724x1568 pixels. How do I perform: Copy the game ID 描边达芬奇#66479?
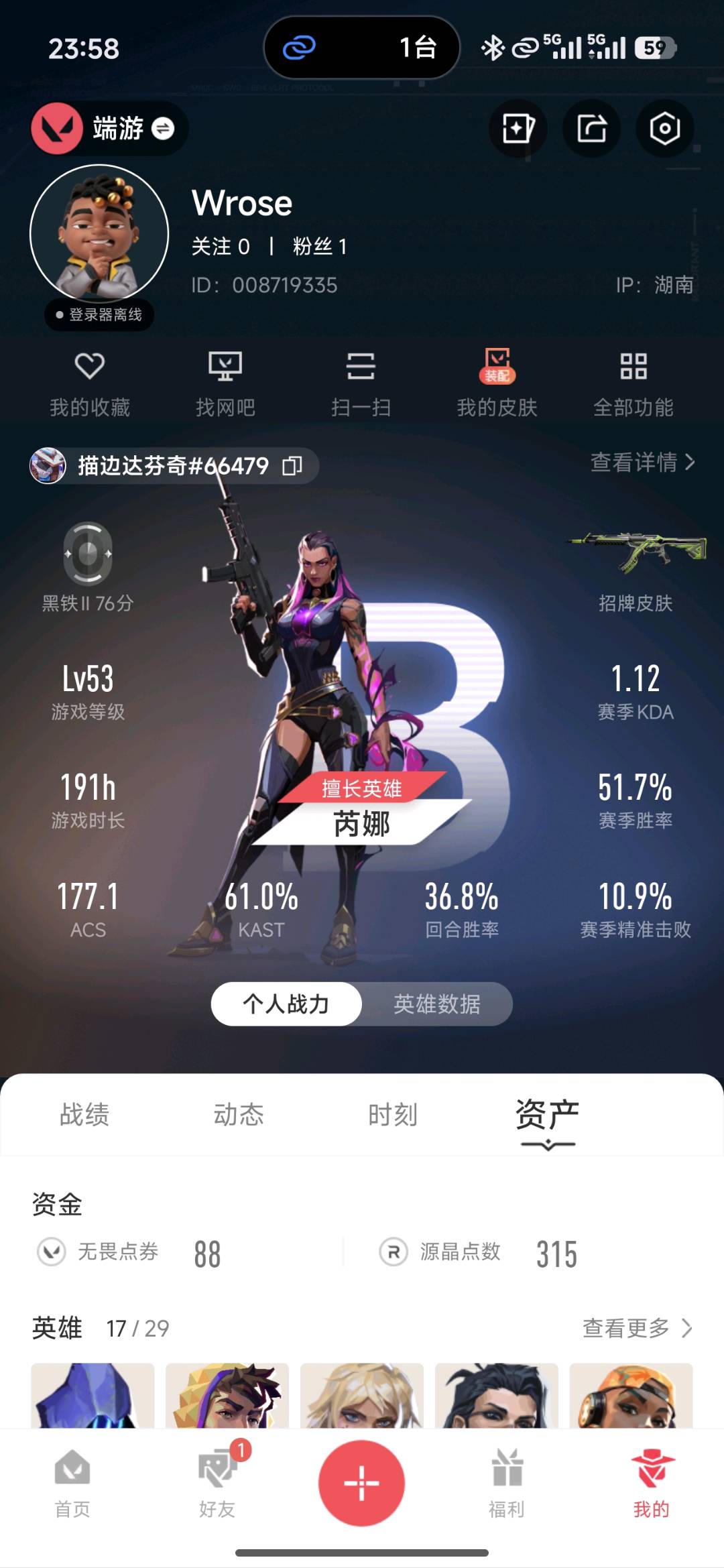[x=292, y=465]
